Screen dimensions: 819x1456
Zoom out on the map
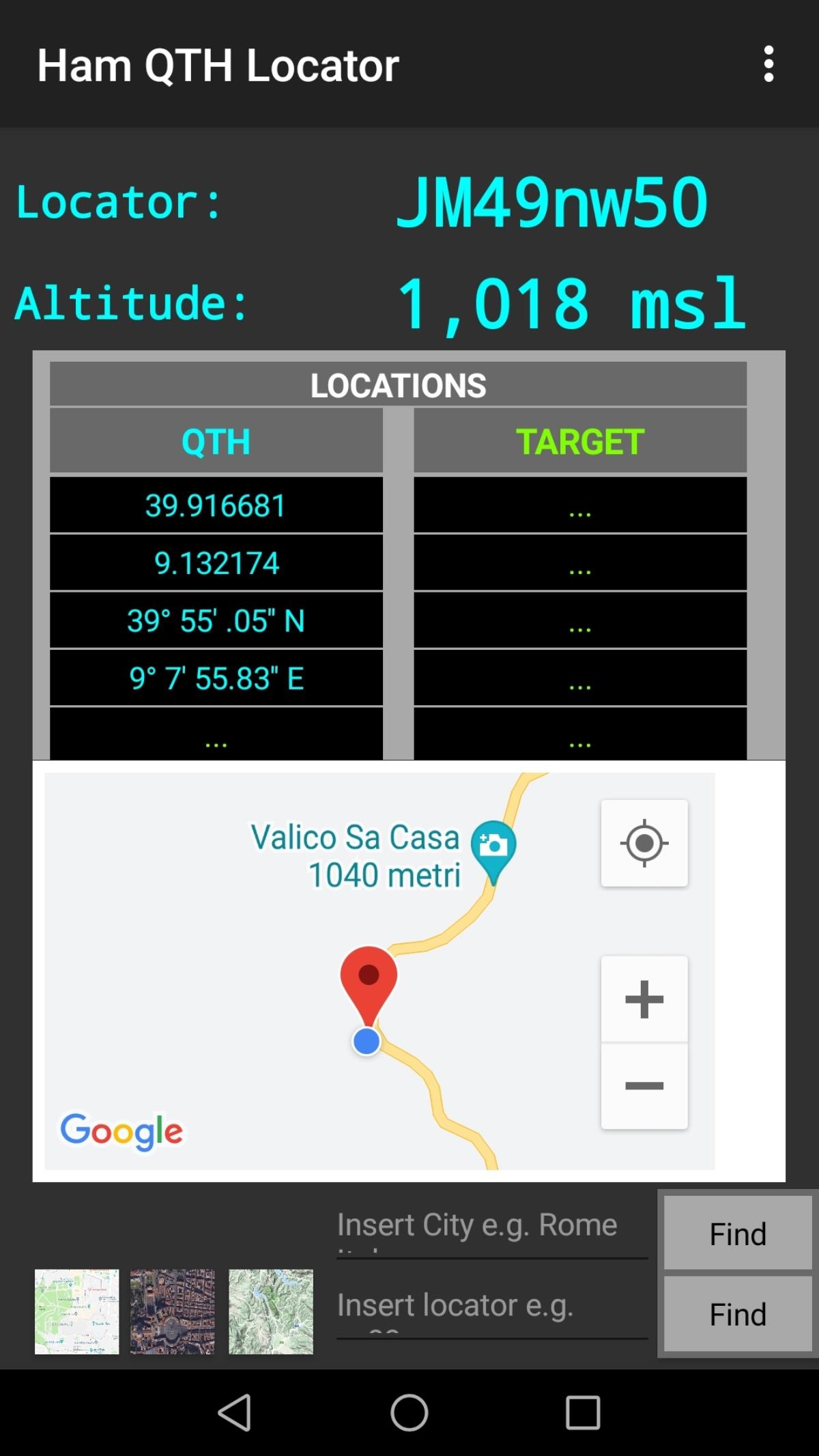pyautogui.click(x=644, y=1086)
